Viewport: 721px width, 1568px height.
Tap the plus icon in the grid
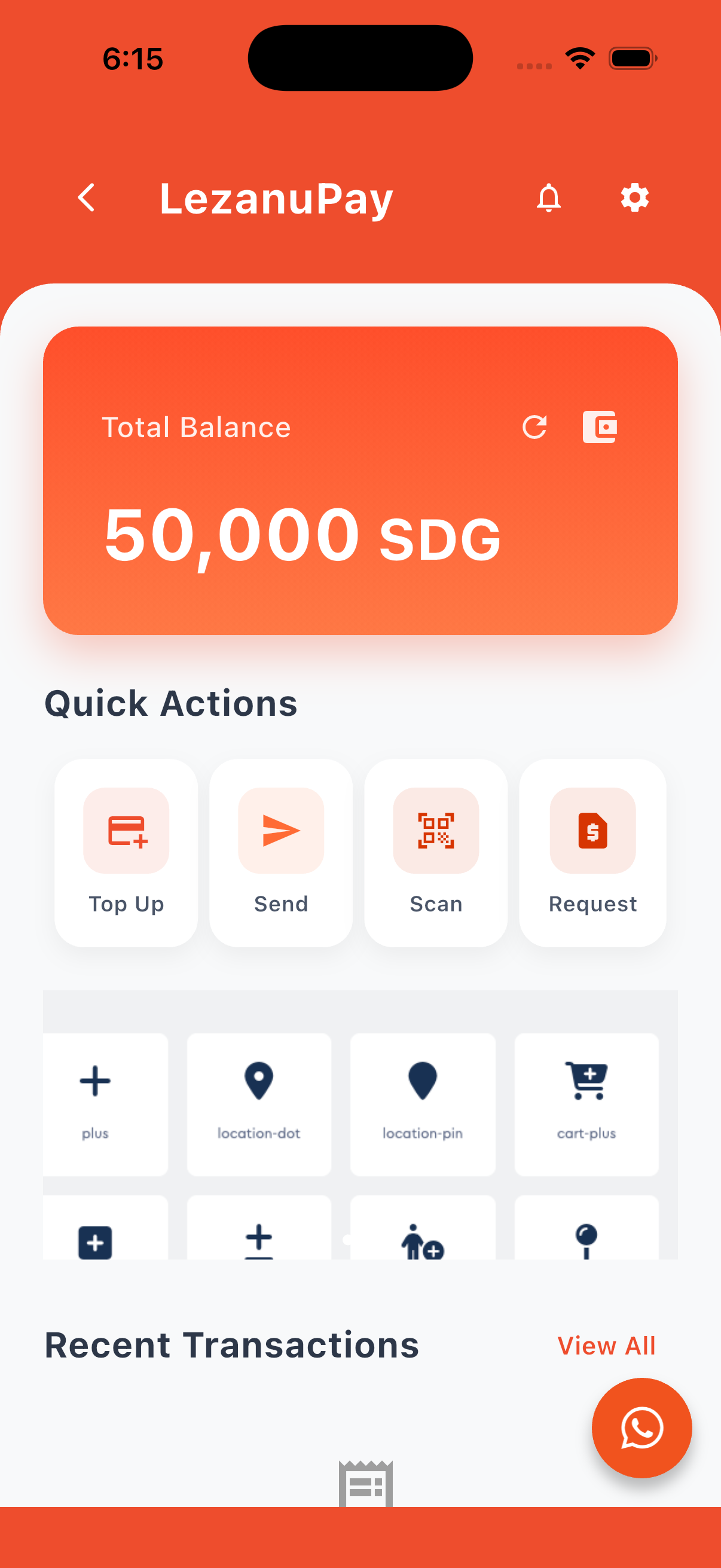[x=95, y=1082]
